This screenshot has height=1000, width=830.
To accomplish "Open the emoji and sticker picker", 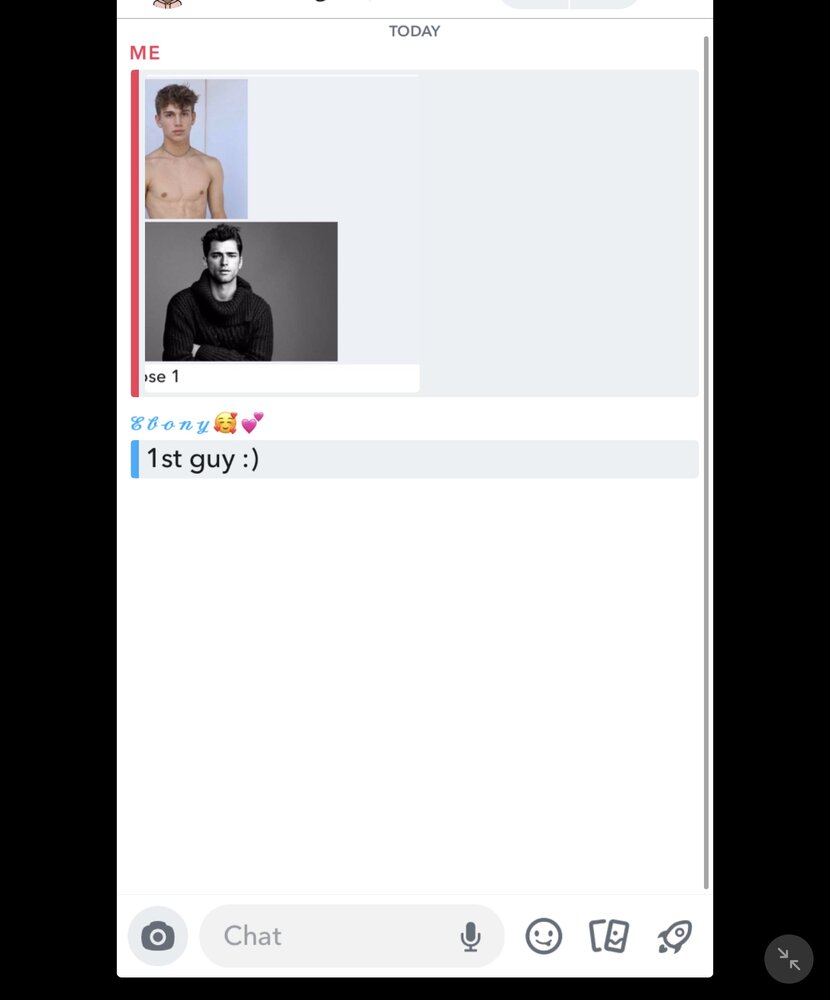I will (x=544, y=936).
